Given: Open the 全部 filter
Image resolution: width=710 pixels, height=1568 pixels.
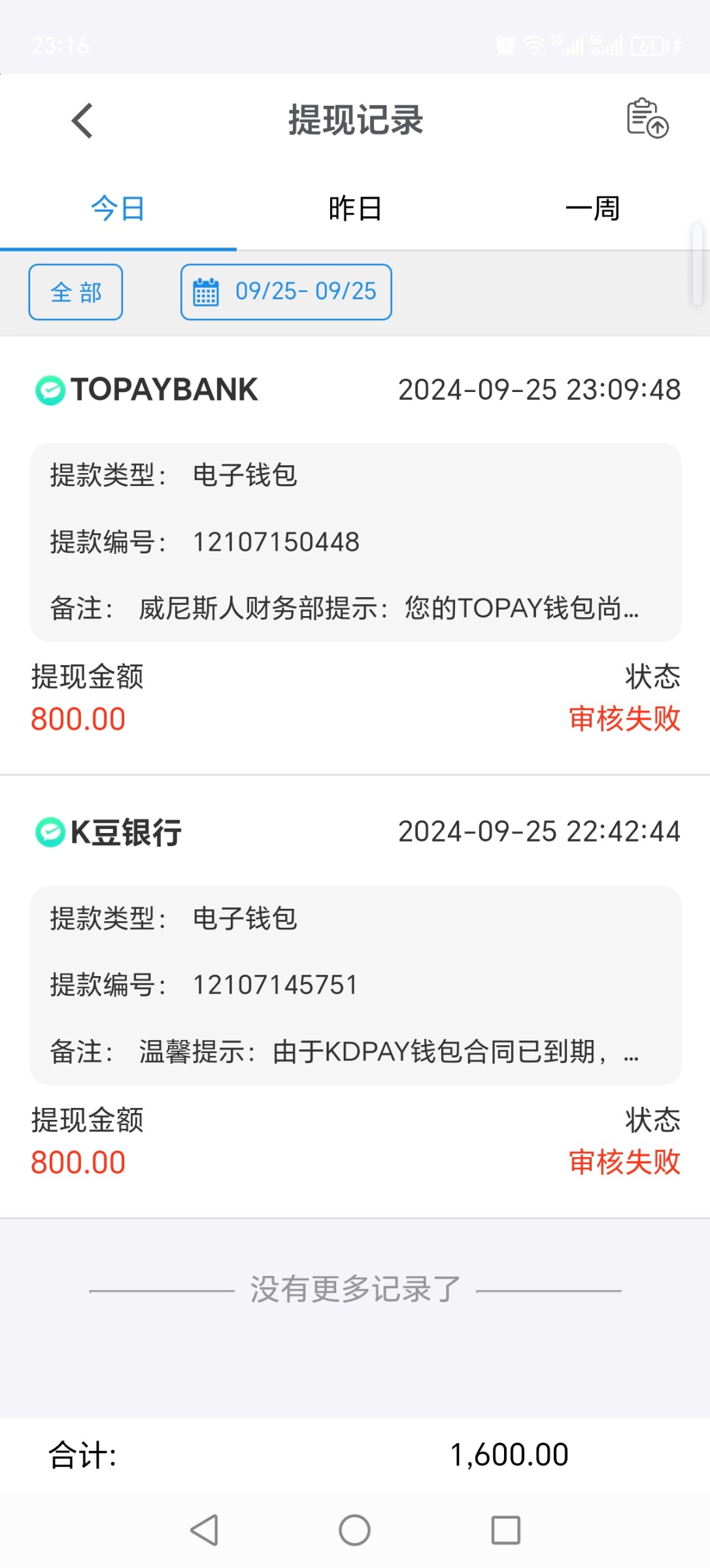Looking at the screenshot, I should pos(76,292).
